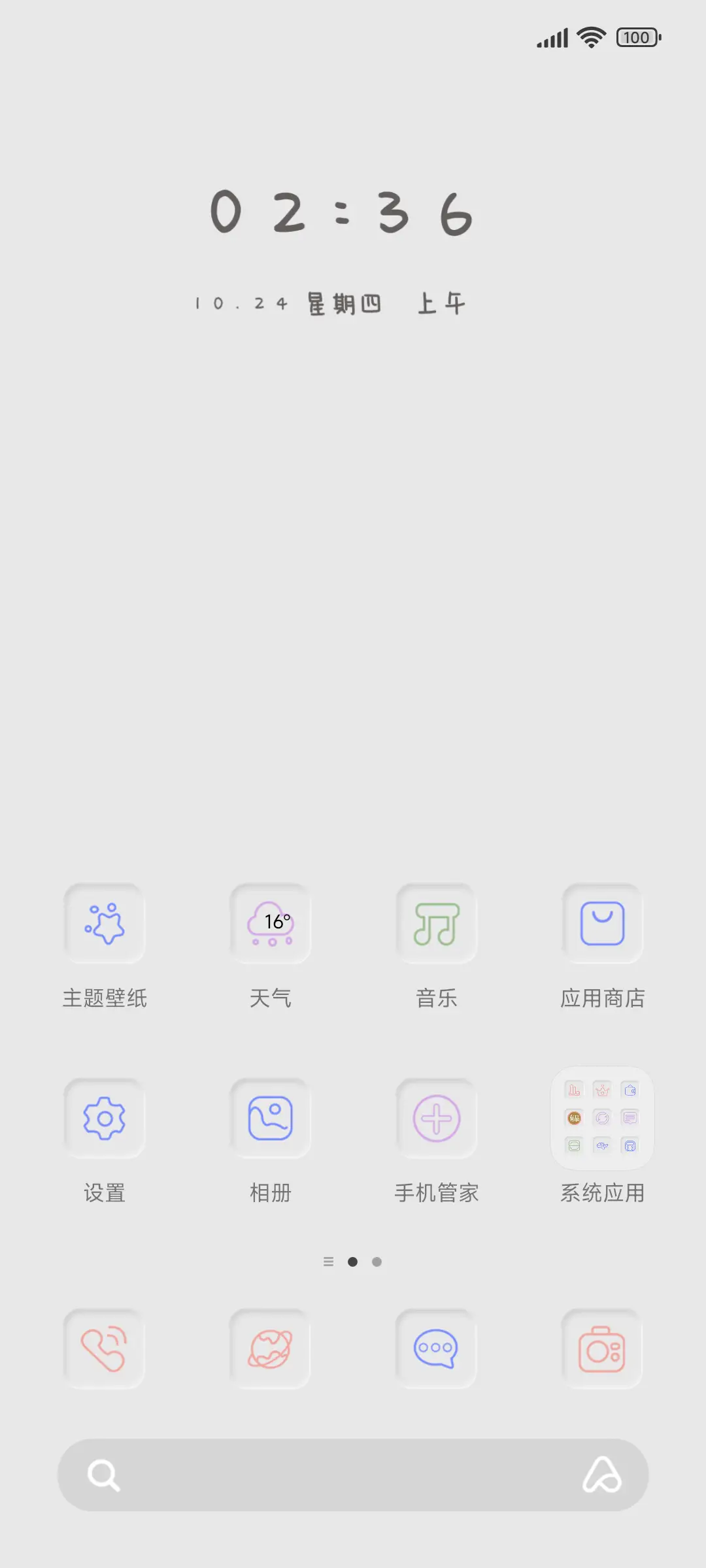This screenshot has height=1568, width=706.
Task: Open the 系统应用 system apps folder
Action: [x=602, y=1117]
